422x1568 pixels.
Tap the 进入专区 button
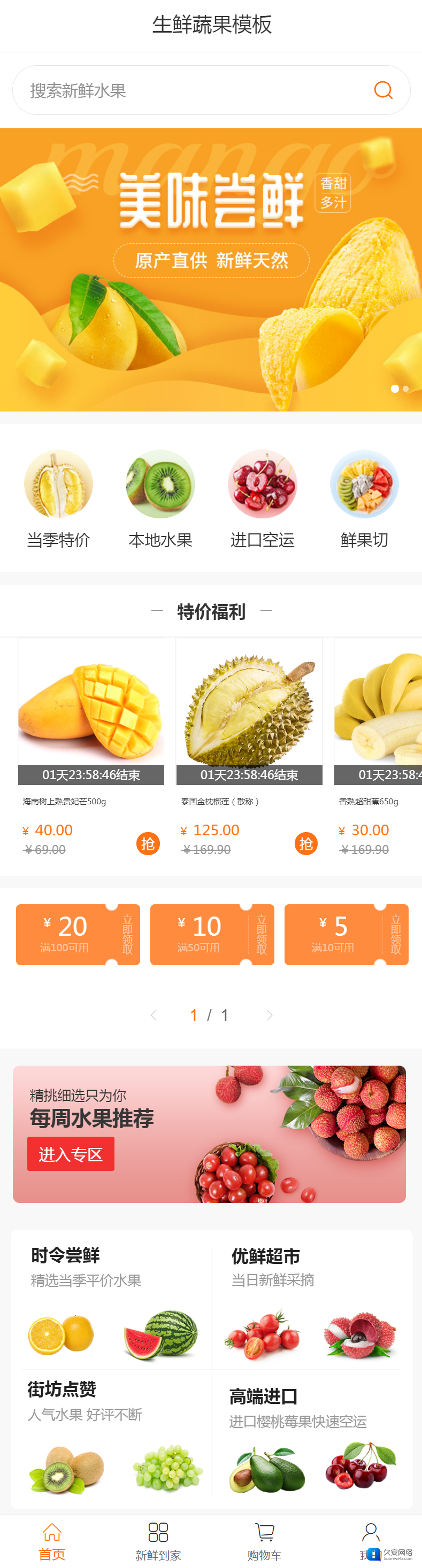click(x=71, y=1153)
